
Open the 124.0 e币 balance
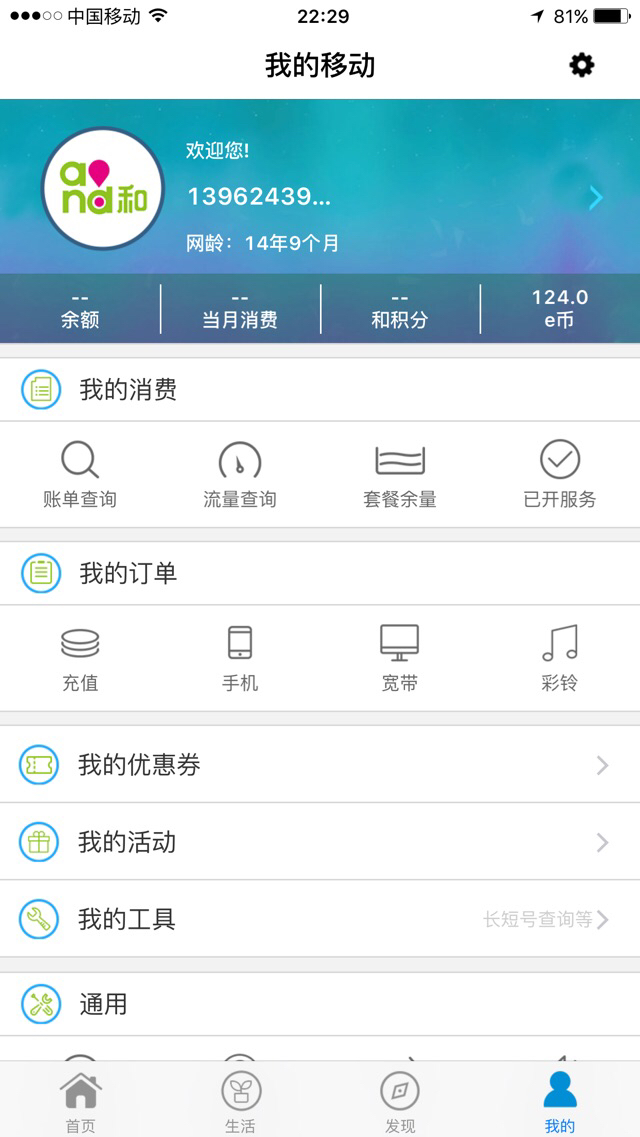pyautogui.click(x=560, y=309)
